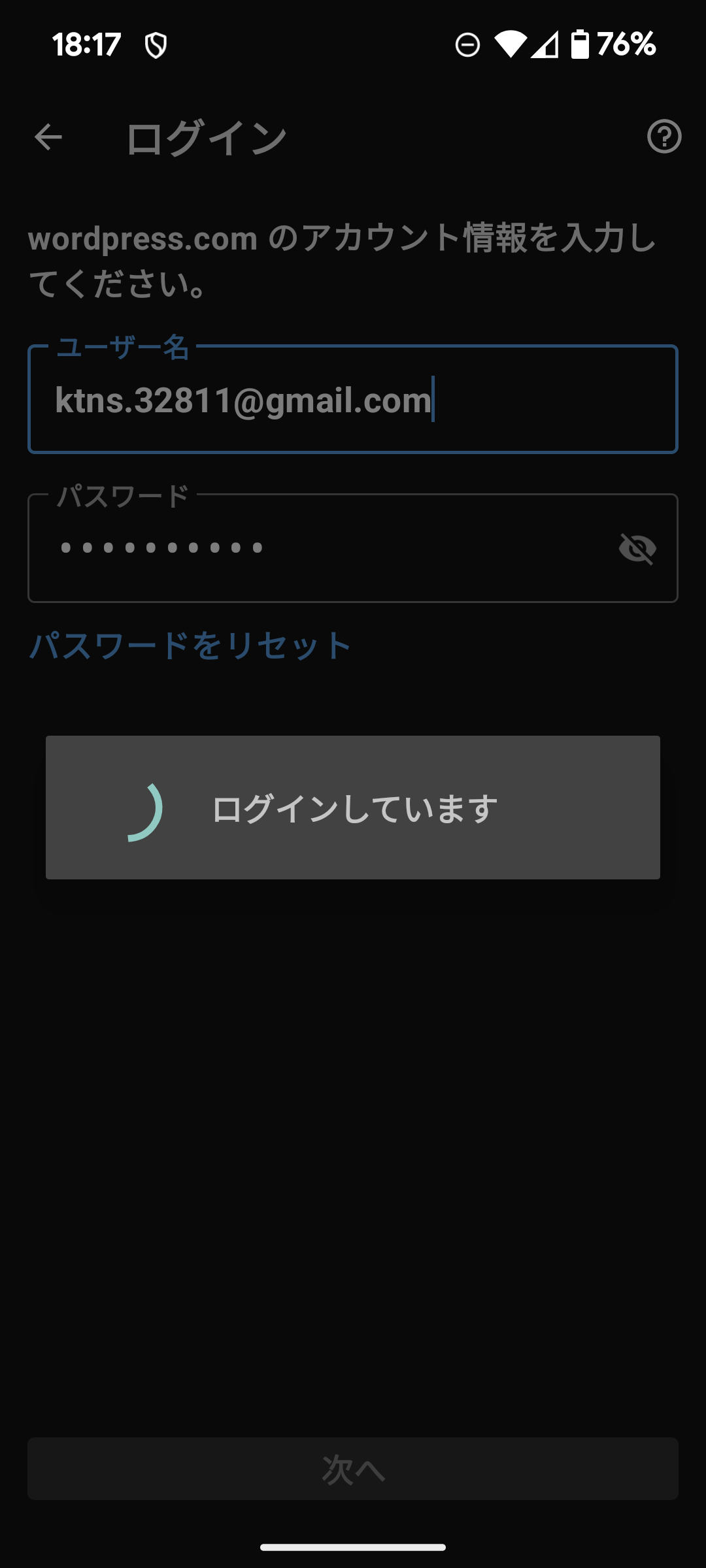Tap the 次へ button

[x=353, y=1469]
